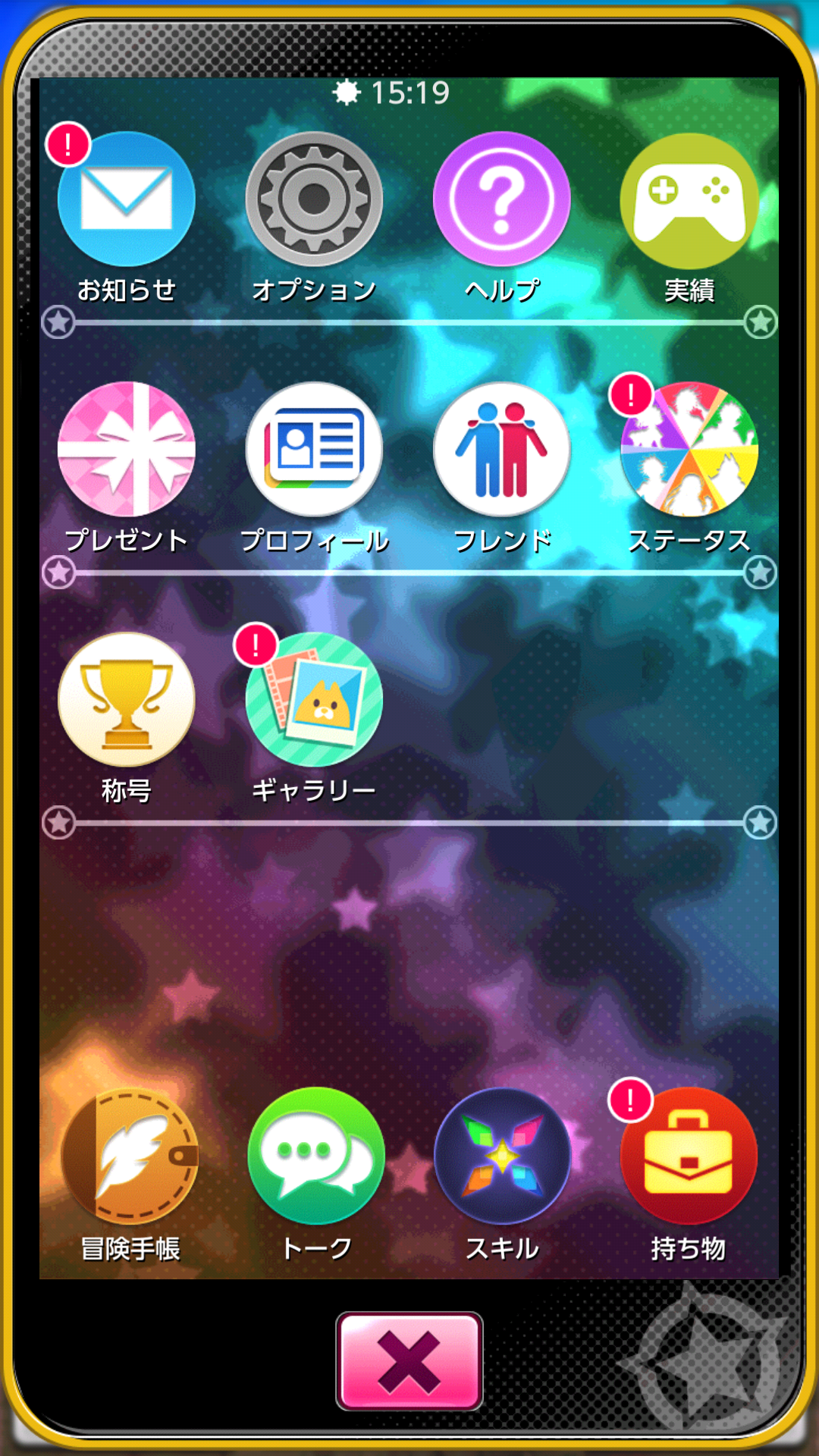819x1456 pixels.
Task: Browse the ギャラリー gallery
Action: pyautogui.click(x=314, y=699)
